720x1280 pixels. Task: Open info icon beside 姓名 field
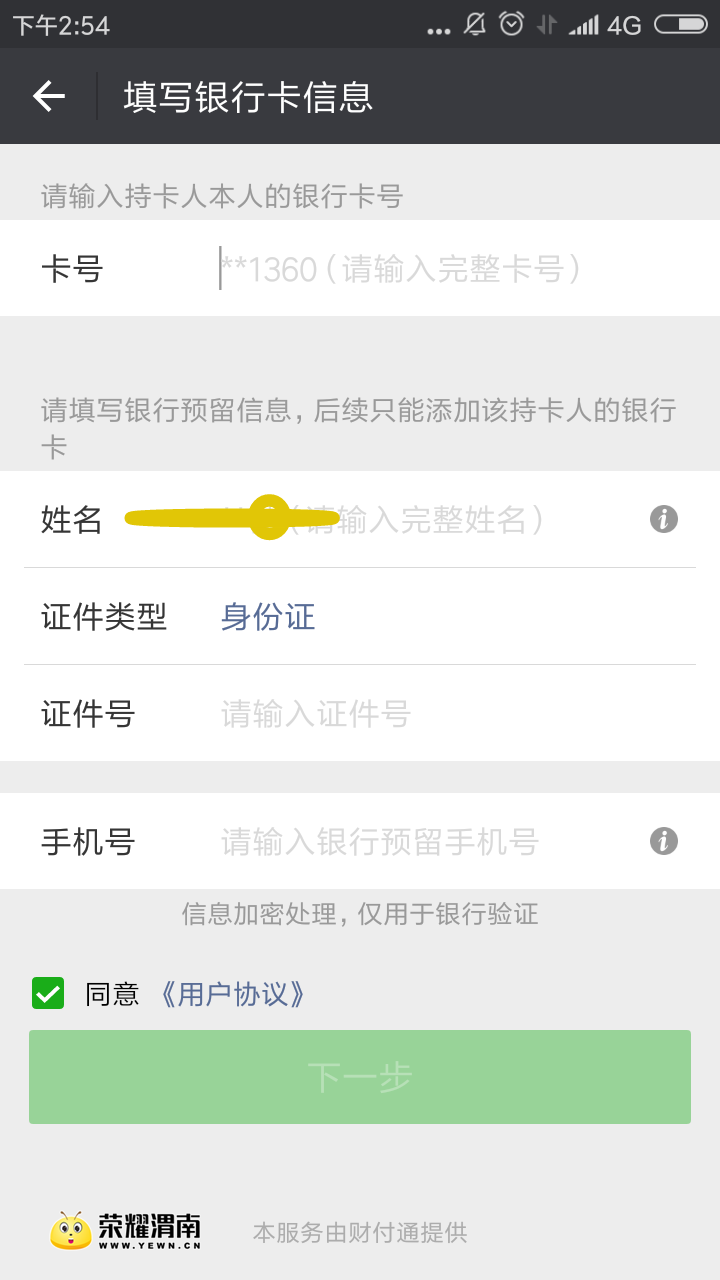(663, 519)
